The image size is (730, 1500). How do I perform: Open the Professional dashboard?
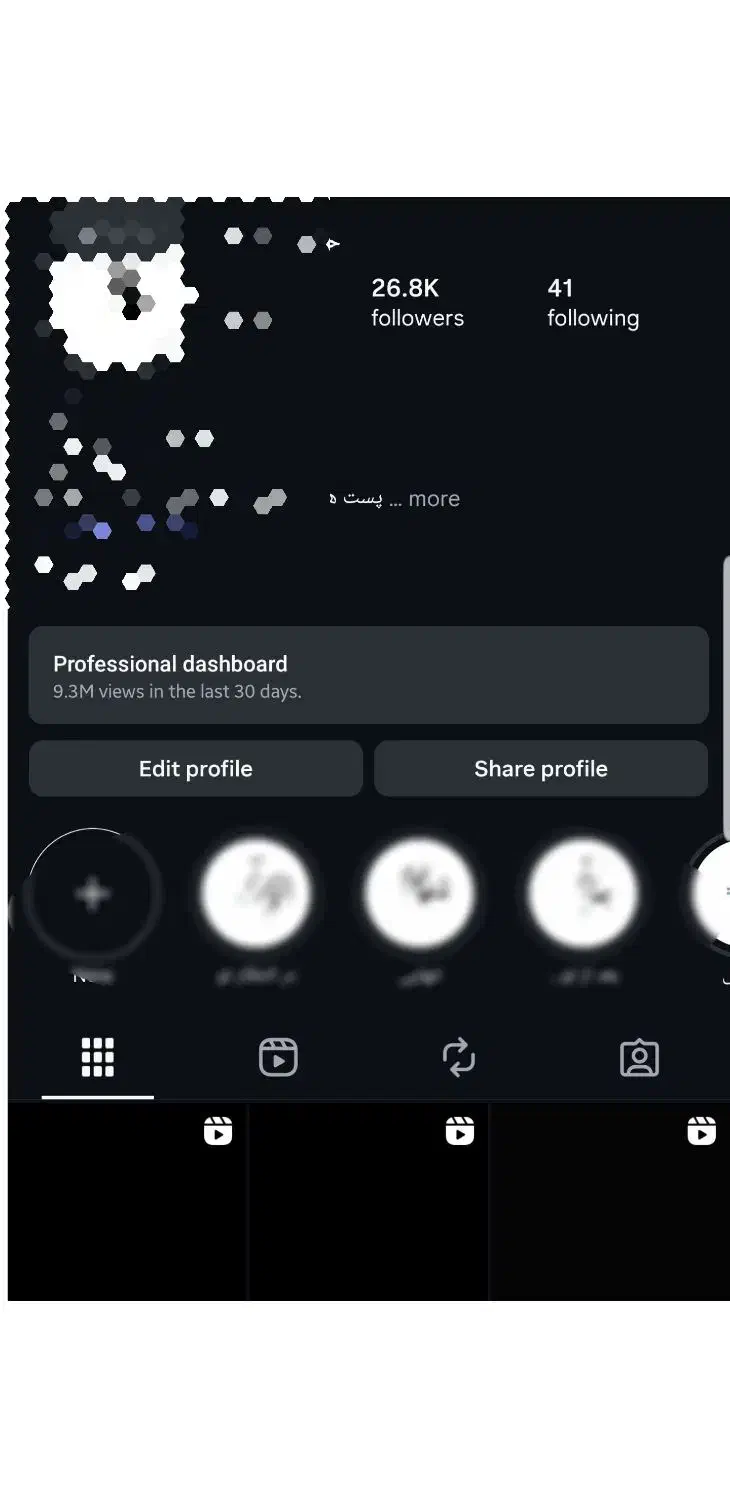point(368,675)
